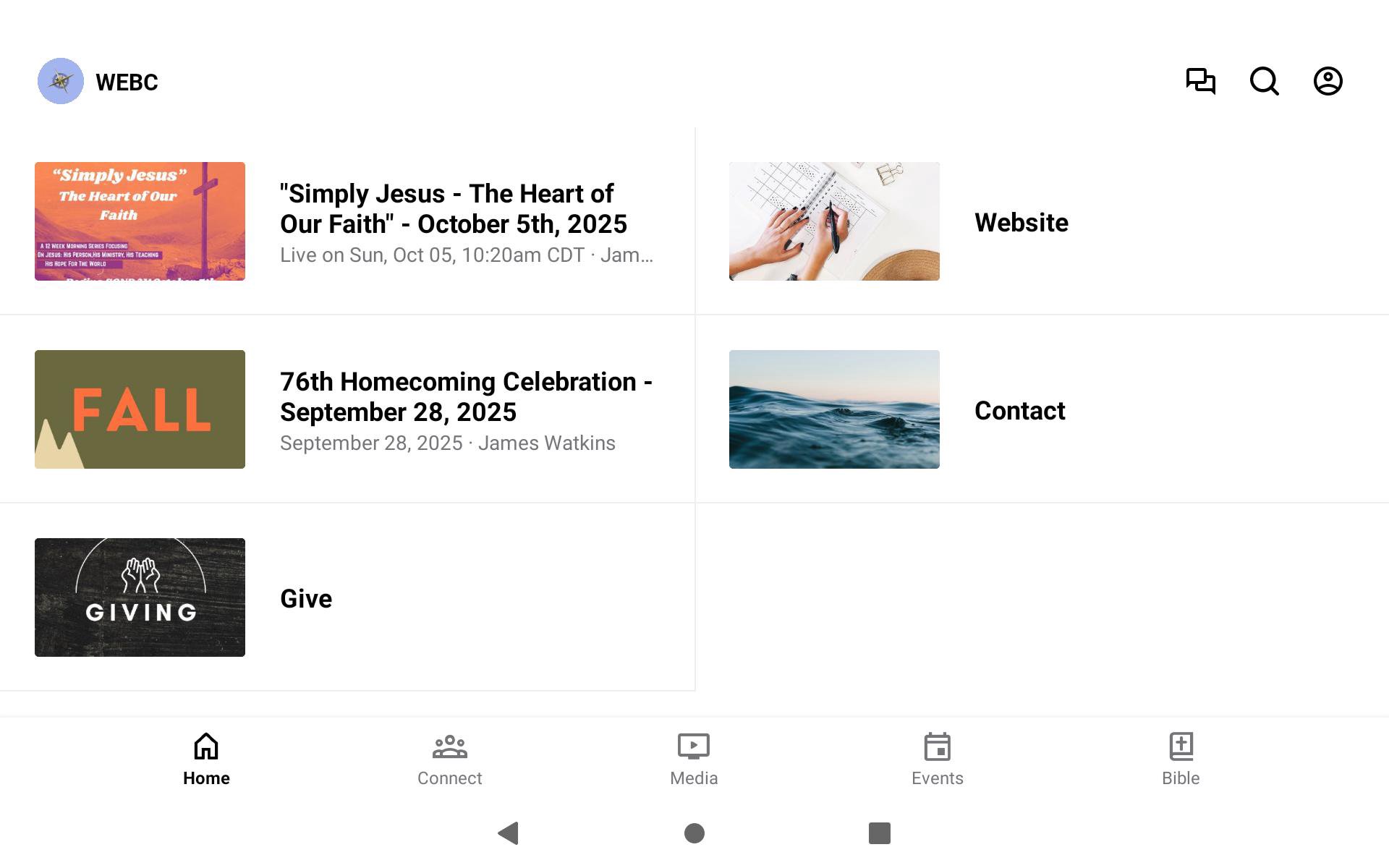Open the Give card
This screenshot has height=868, width=1389.
coord(347,597)
